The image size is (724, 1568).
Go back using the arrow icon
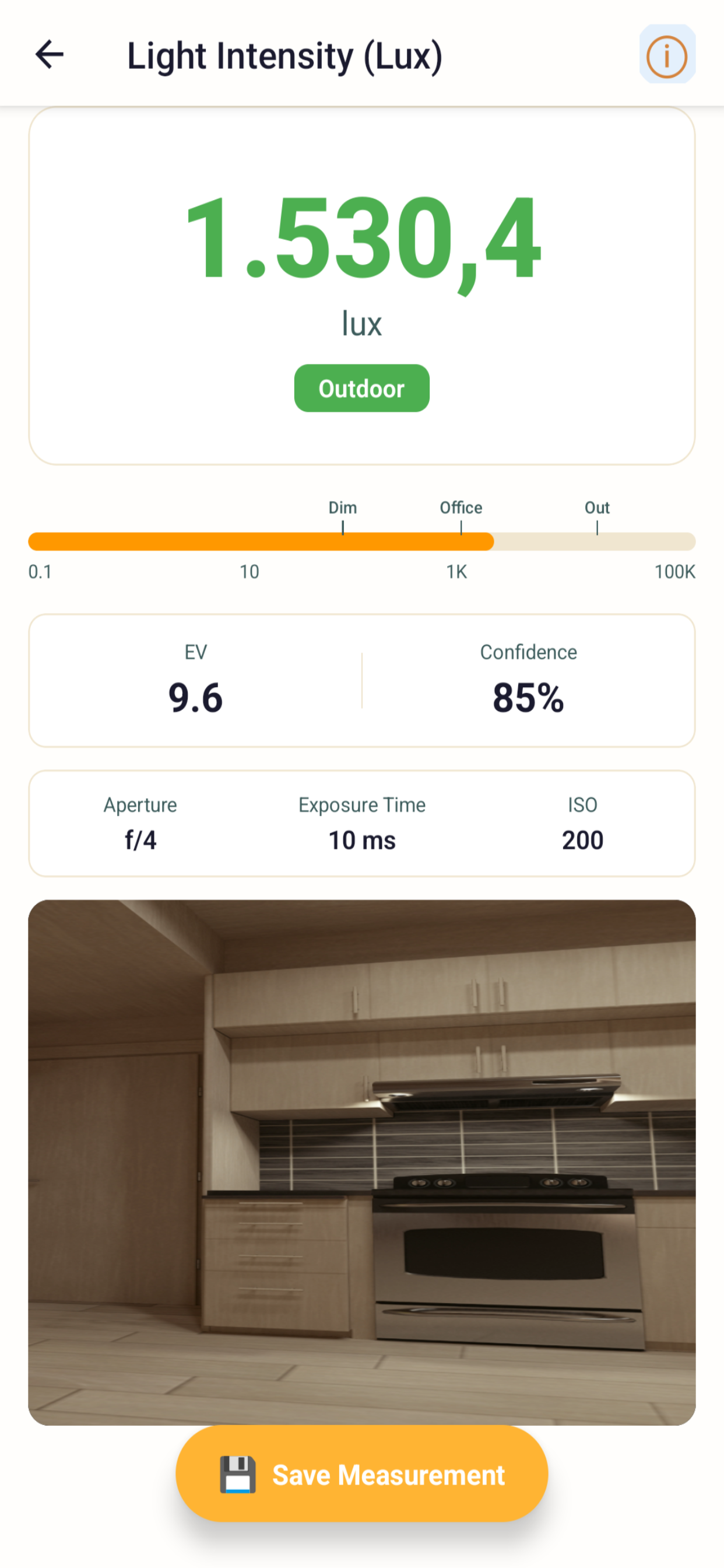[50, 55]
